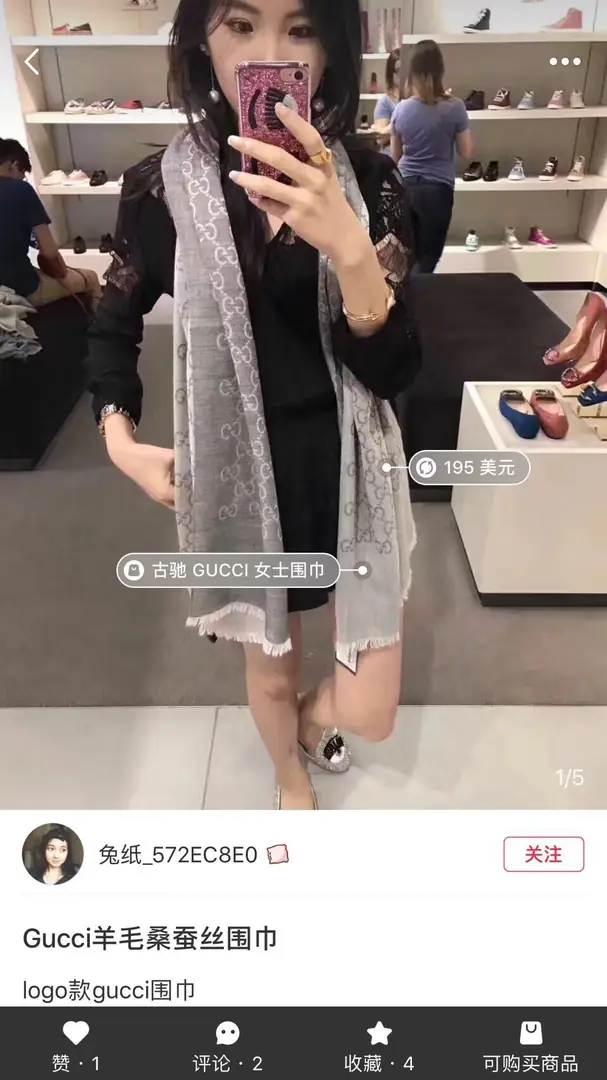Viewport: 607px width, 1080px height.
Task: Go back using the top arrow
Action: point(32,62)
